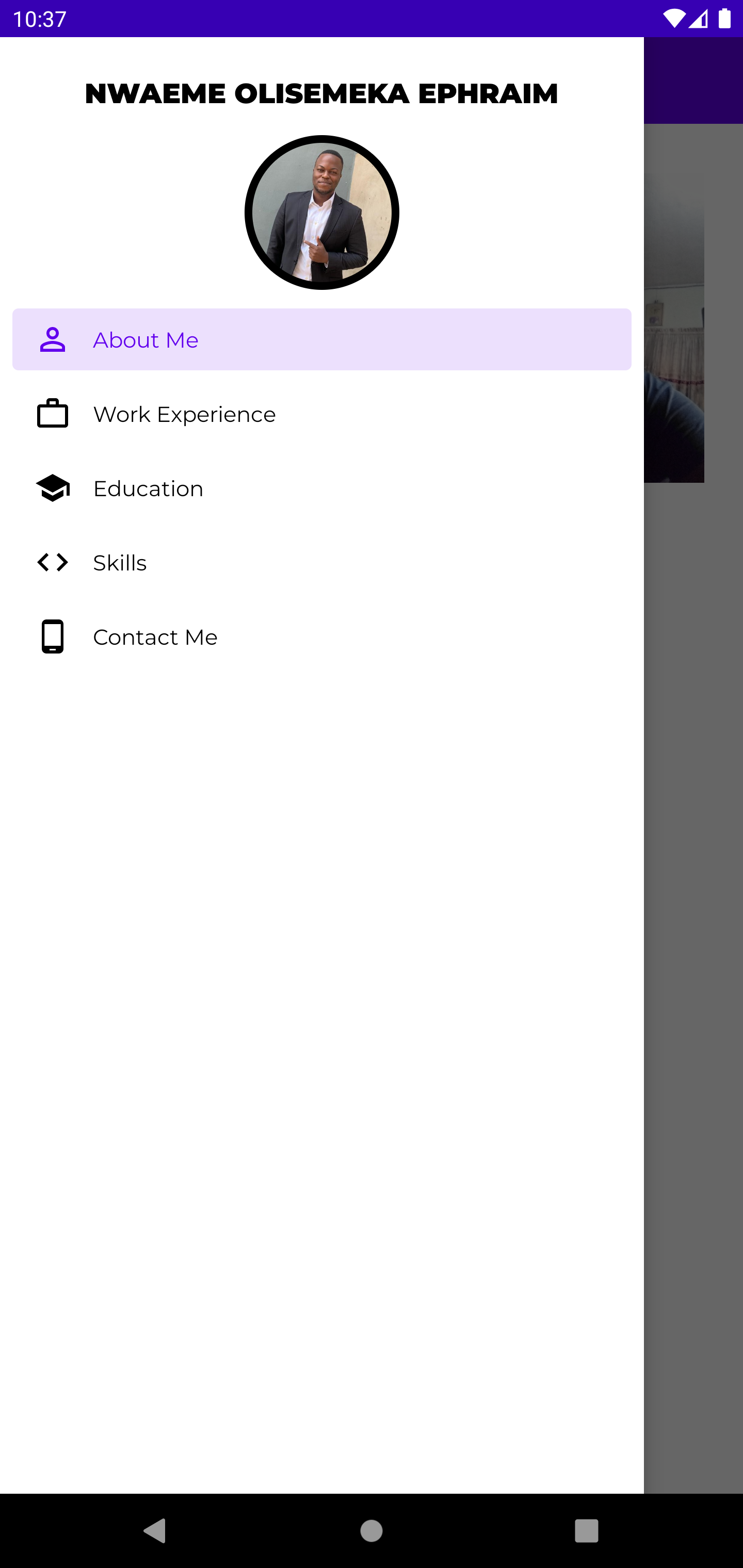Image resolution: width=743 pixels, height=1568 pixels.
Task: Click the Skills code brackets icon
Action: point(53,562)
